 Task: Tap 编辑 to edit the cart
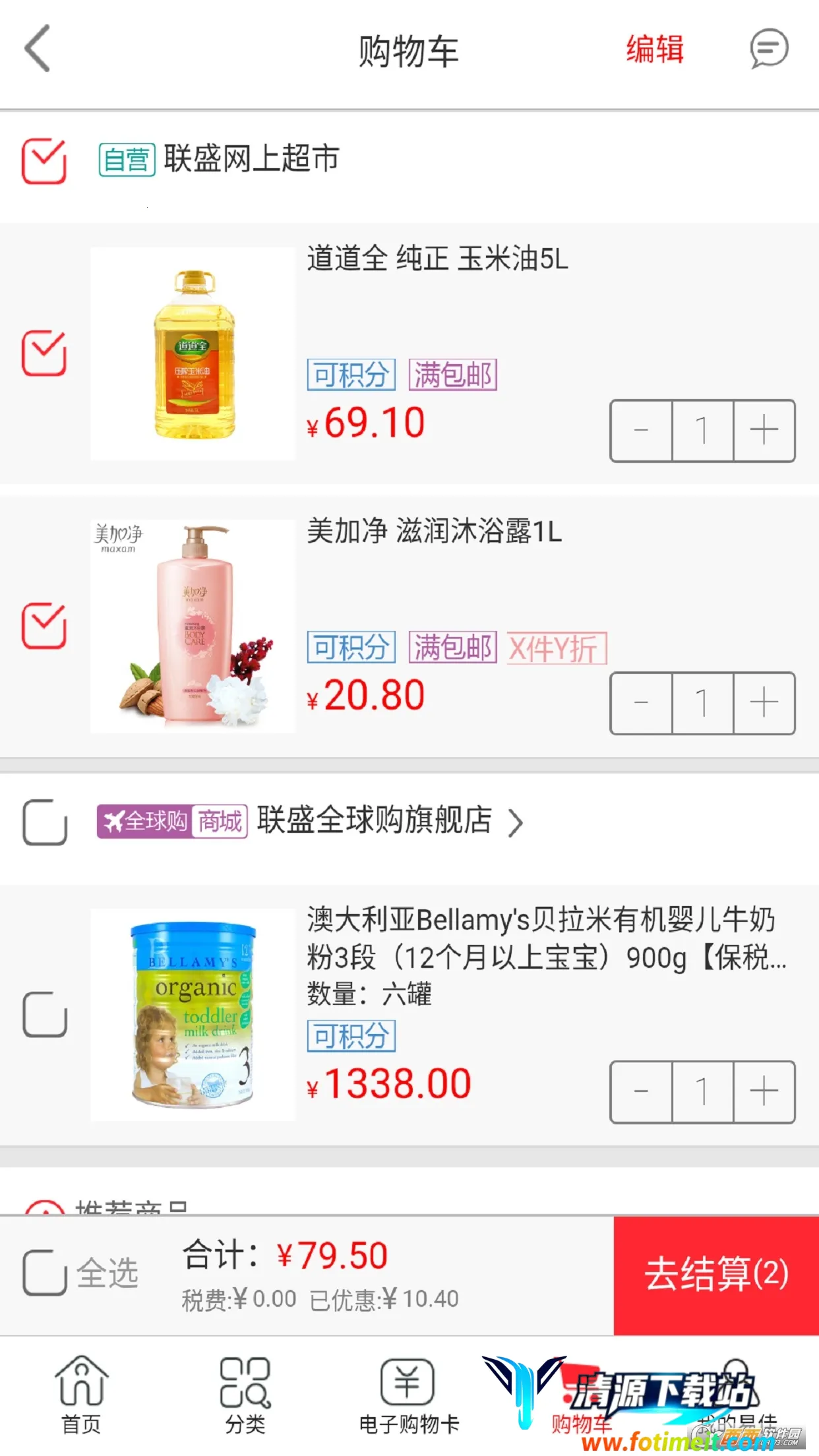[x=655, y=50]
